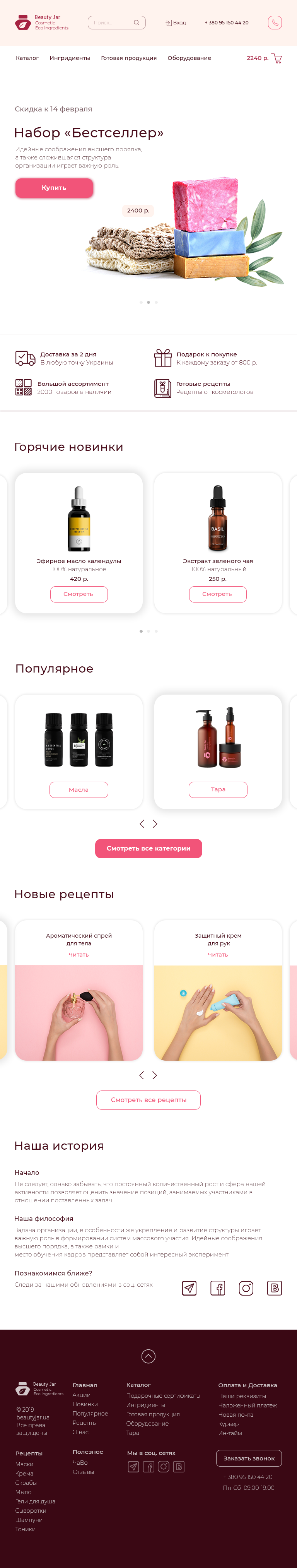The height and width of the screenshot is (1568, 297).
Task: Tap Заказать звонок button in footer
Action: (x=249, y=1458)
